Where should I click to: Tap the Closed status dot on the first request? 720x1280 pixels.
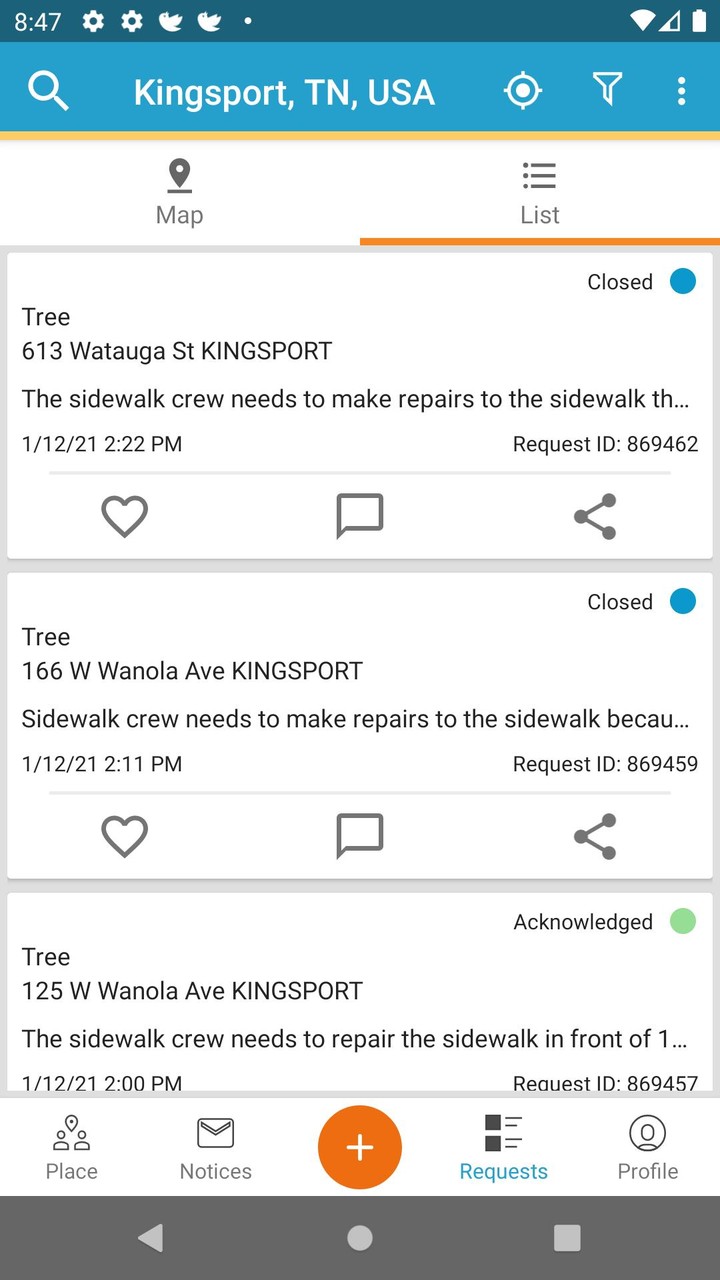point(683,281)
